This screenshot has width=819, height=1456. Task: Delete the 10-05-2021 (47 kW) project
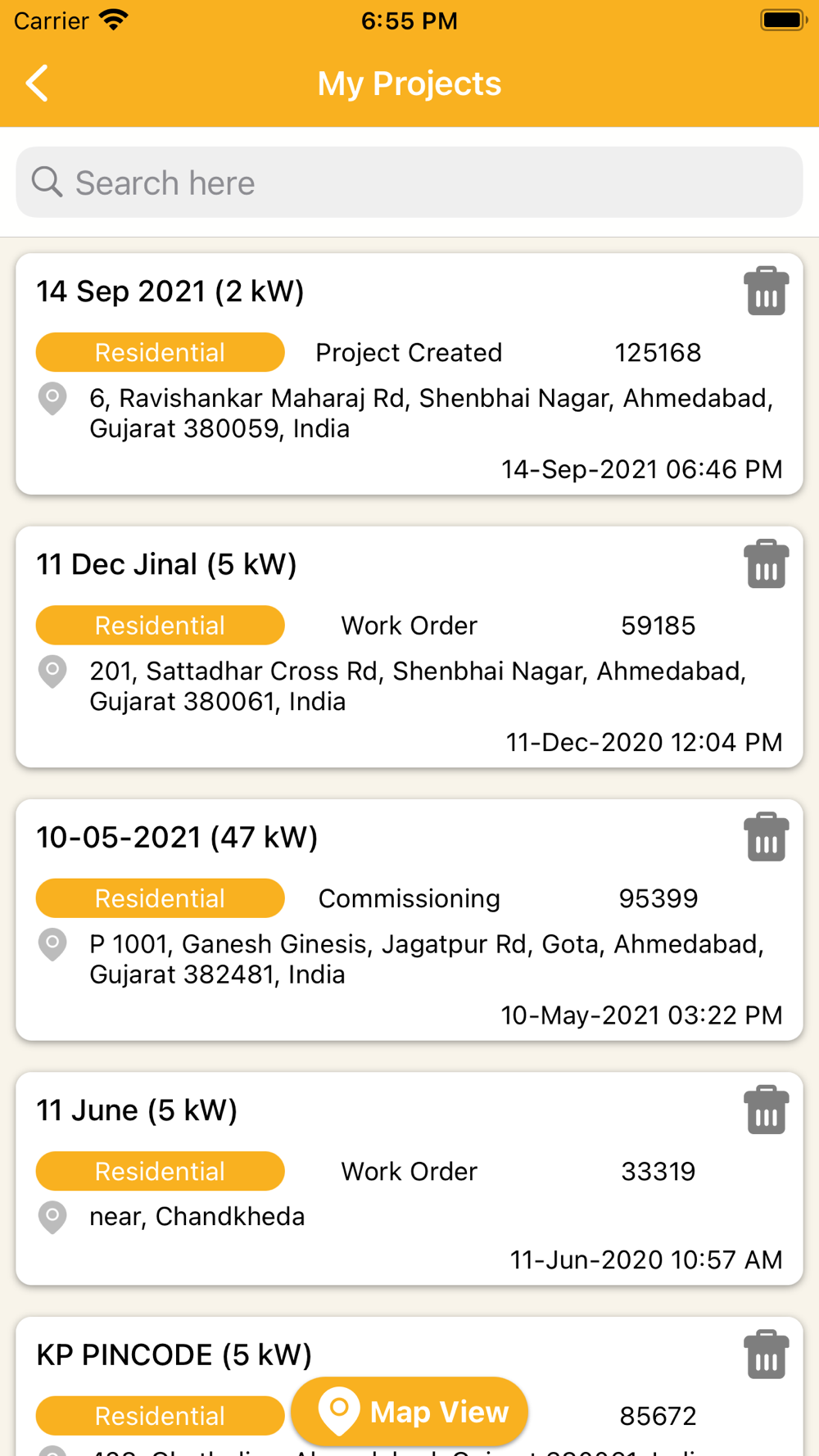click(x=766, y=836)
